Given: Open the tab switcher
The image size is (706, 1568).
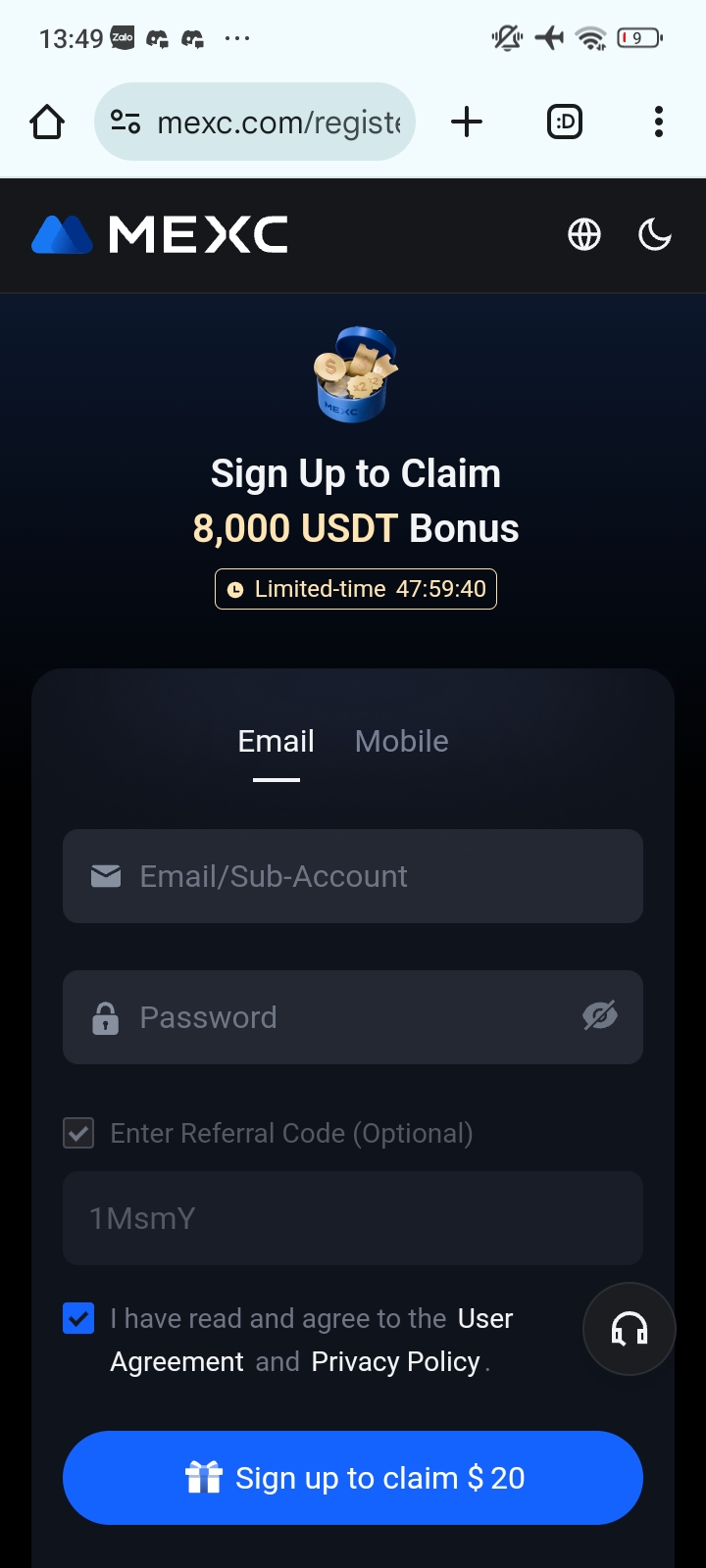Looking at the screenshot, I should click(565, 122).
